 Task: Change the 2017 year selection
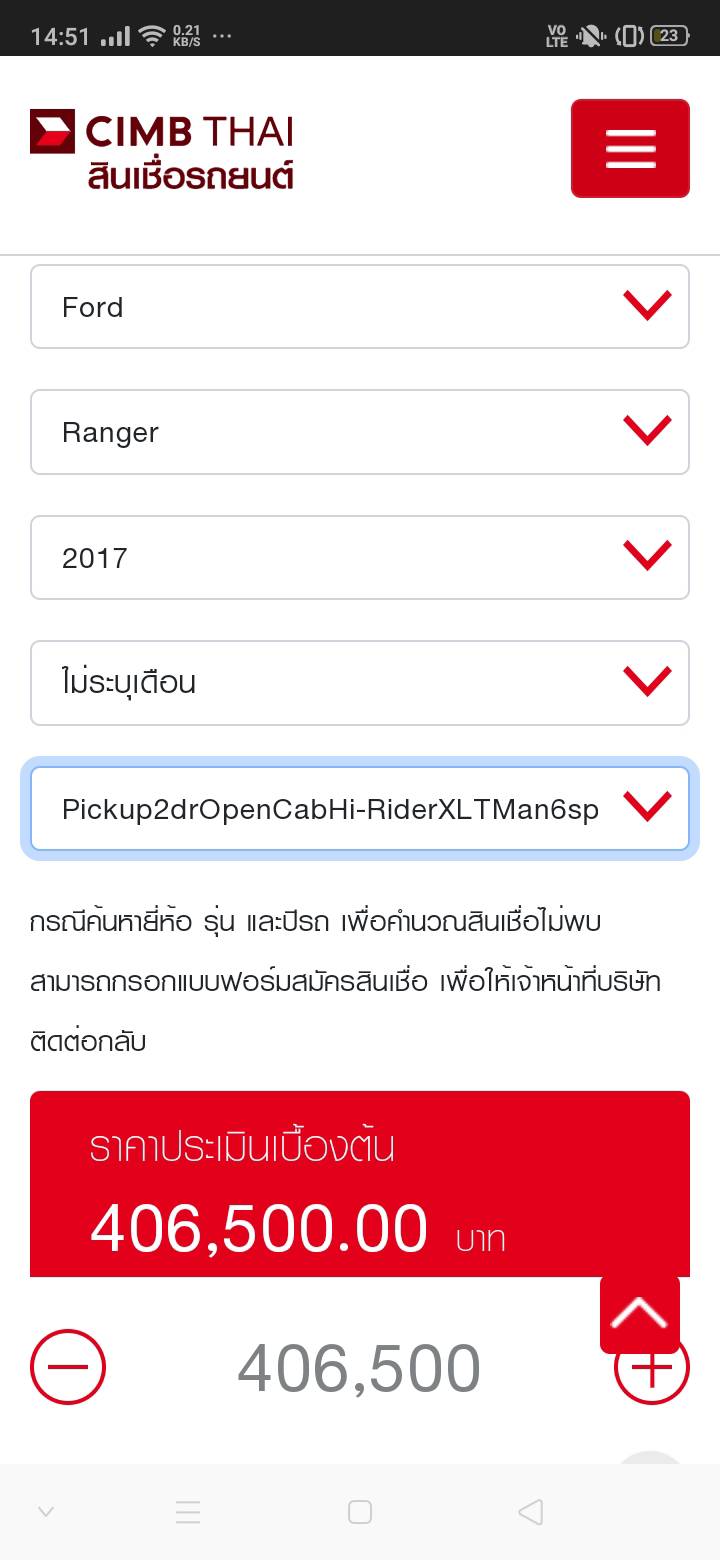360,558
